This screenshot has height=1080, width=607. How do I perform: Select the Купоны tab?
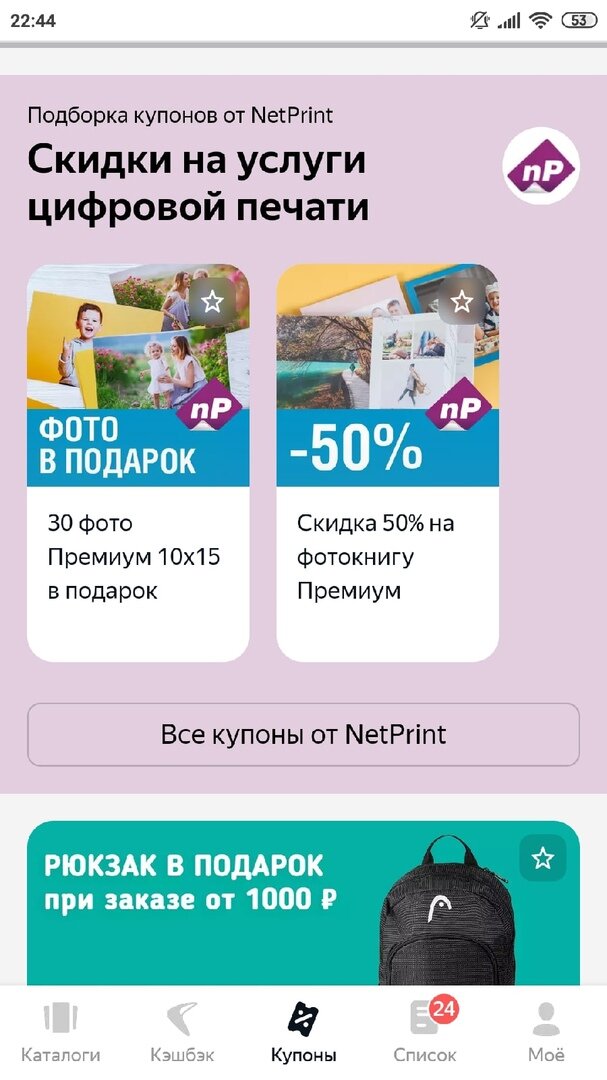pyautogui.click(x=303, y=1033)
